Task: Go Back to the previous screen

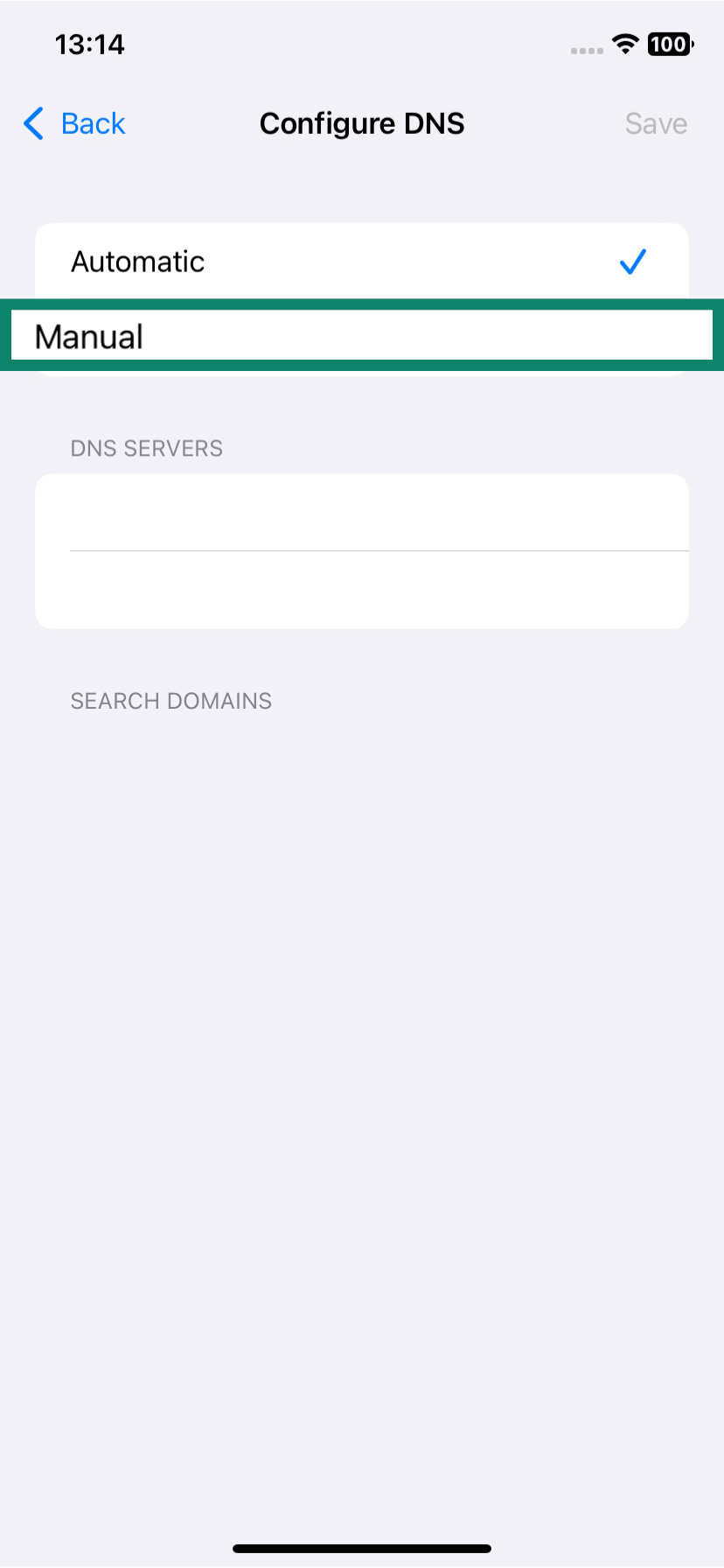Action: pos(73,123)
